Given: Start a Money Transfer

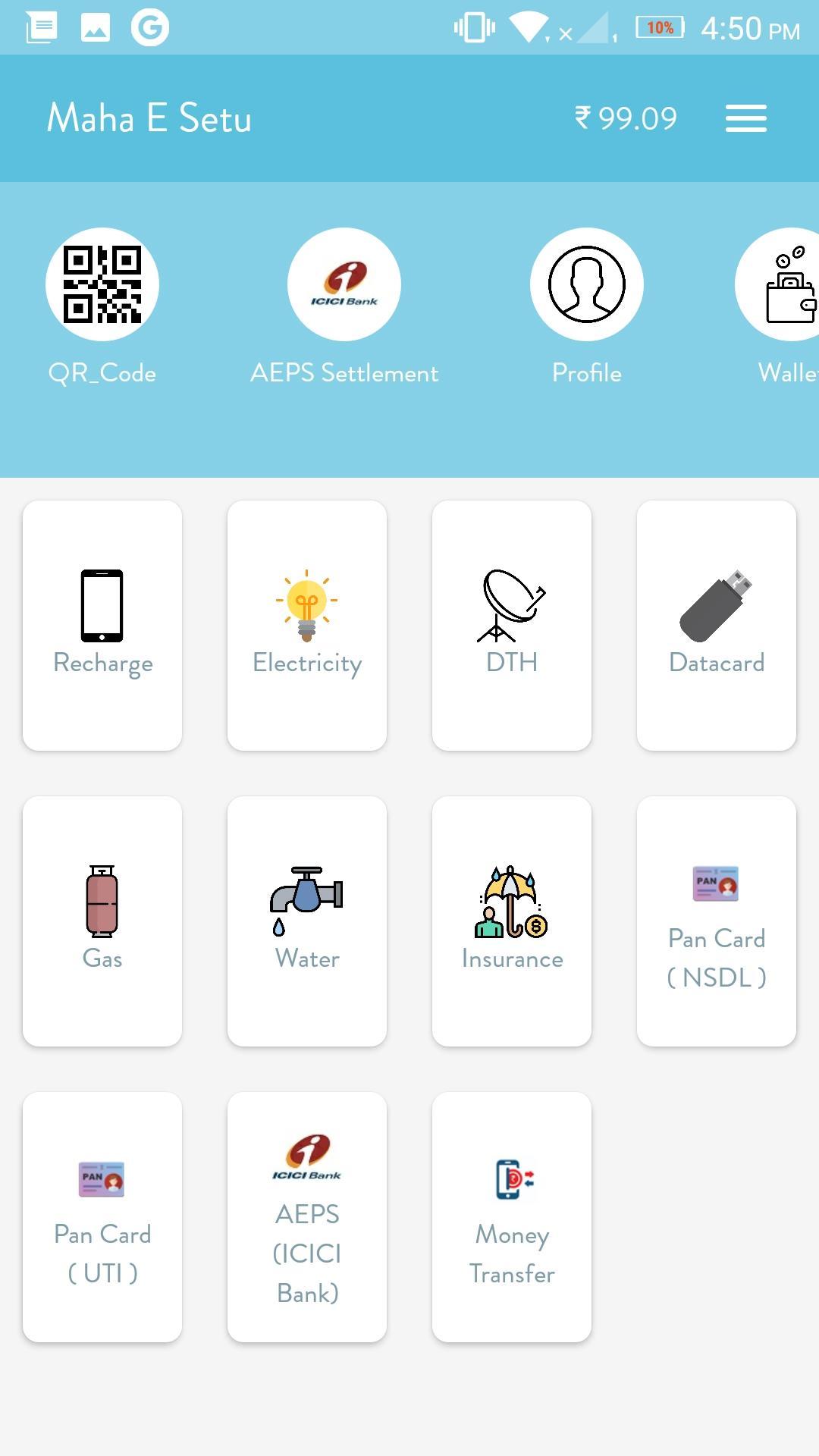Looking at the screenshot, I should [x=512, y=1216].
